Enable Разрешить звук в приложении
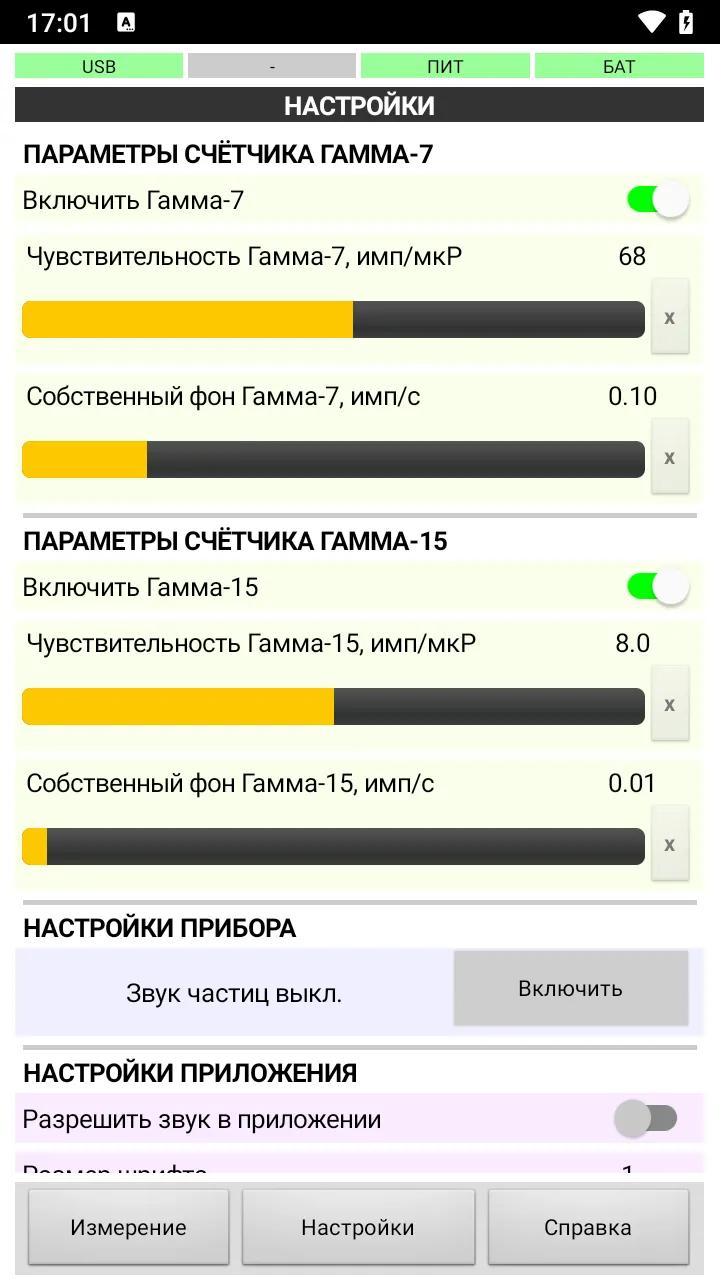The image size is (720, 1280). point(646,1118)
